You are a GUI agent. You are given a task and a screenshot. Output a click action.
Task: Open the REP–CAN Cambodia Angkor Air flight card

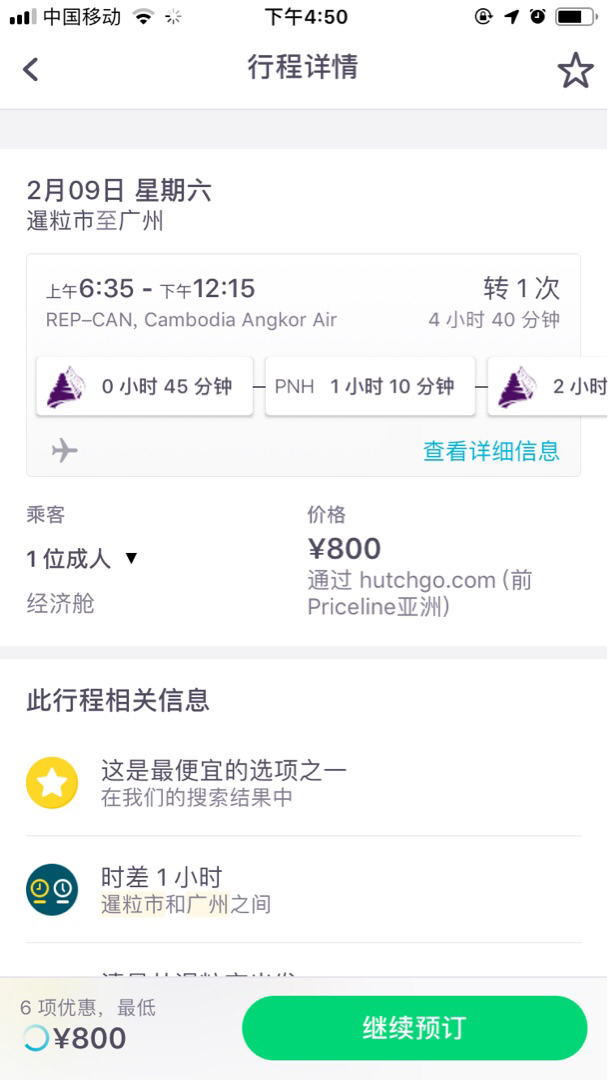click(303, 365)
